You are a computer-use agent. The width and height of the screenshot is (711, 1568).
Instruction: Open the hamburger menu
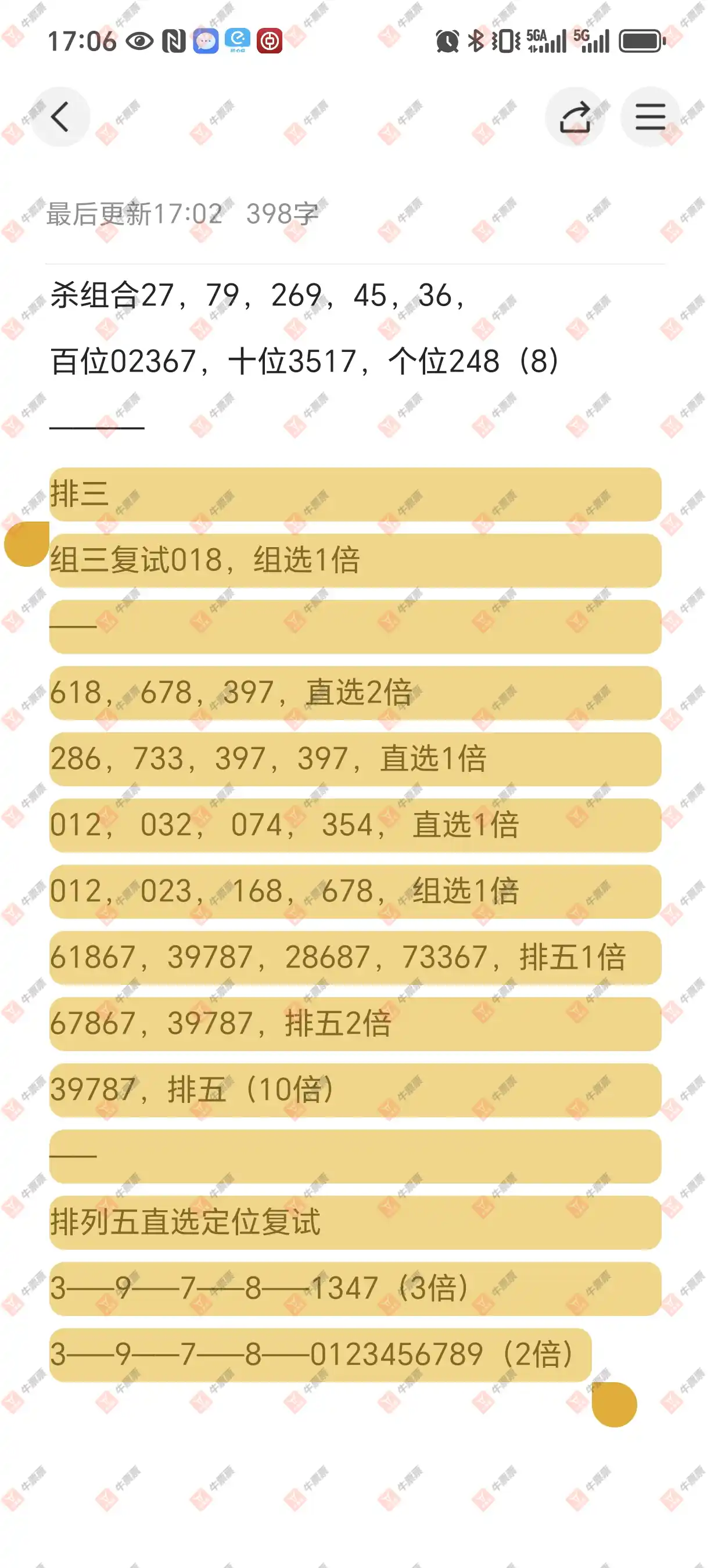(650, 117)
